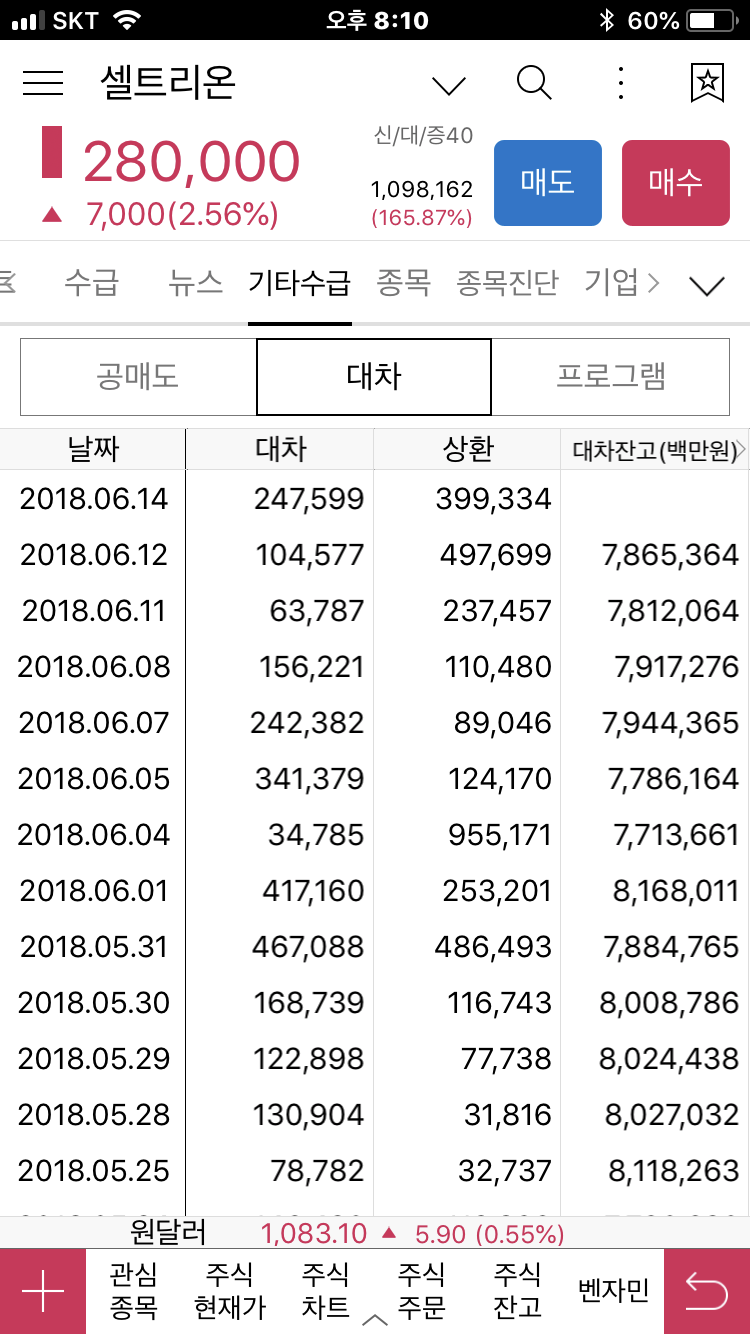The image size is (750, 1334).
Task: Open the stock search magnifier
Action: (x=534, y=83)
